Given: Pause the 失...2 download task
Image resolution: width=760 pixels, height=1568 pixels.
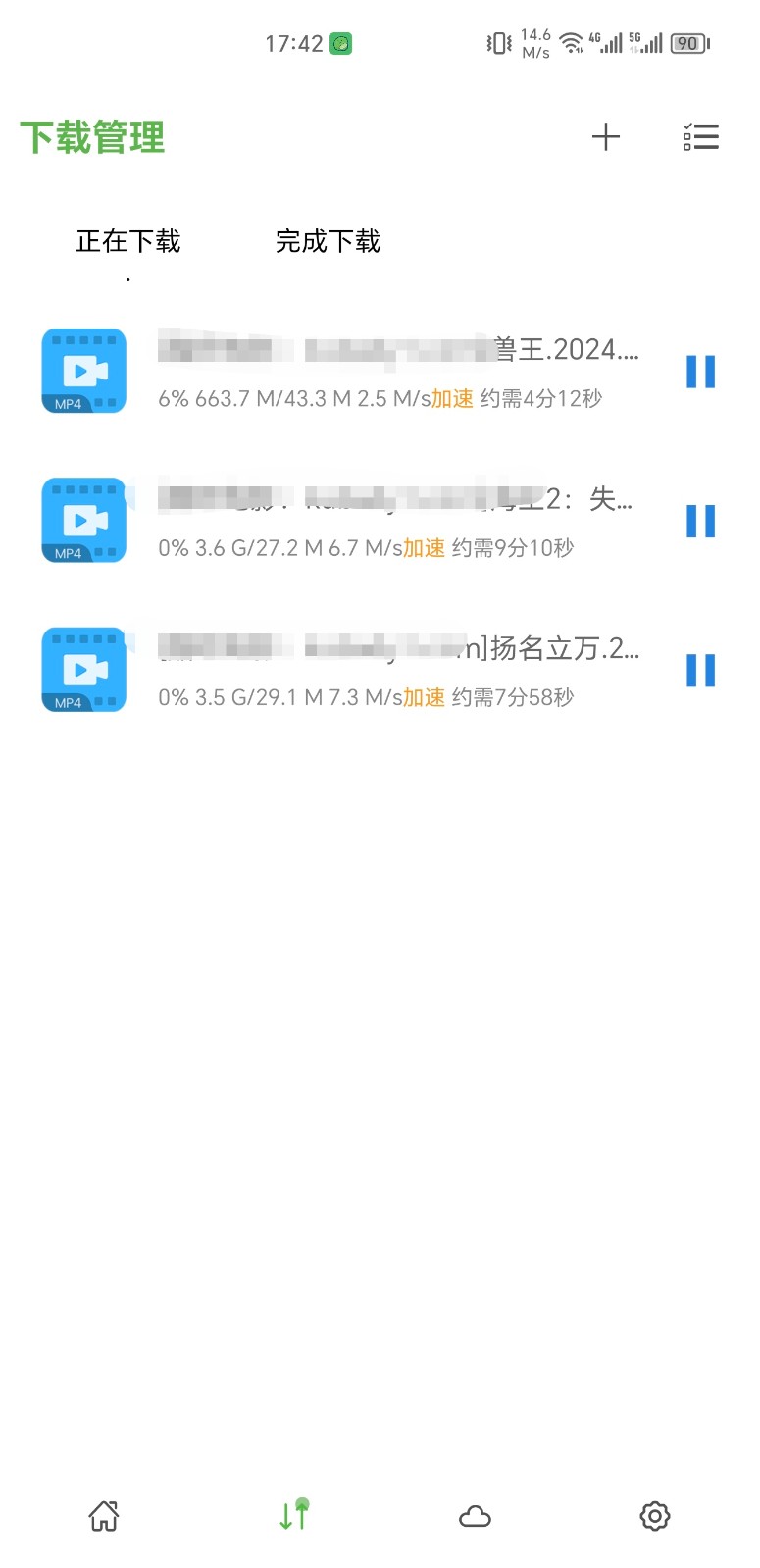Looking at the screenshot, I should coord(699,522).
